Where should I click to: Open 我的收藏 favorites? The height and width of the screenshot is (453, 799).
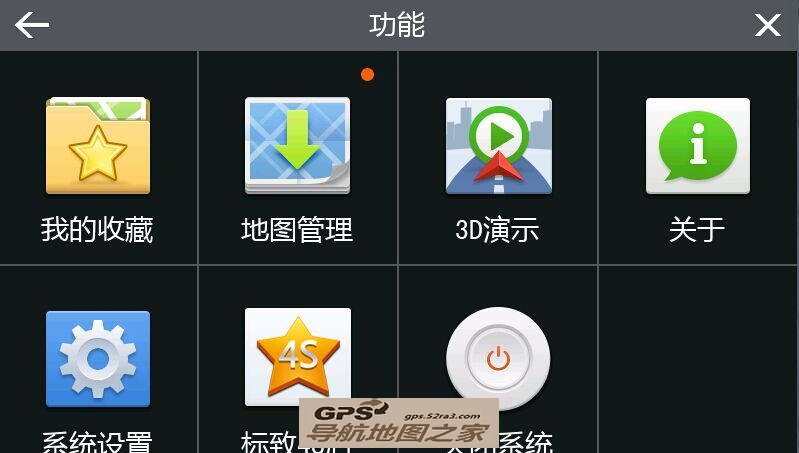coord(98,146)
